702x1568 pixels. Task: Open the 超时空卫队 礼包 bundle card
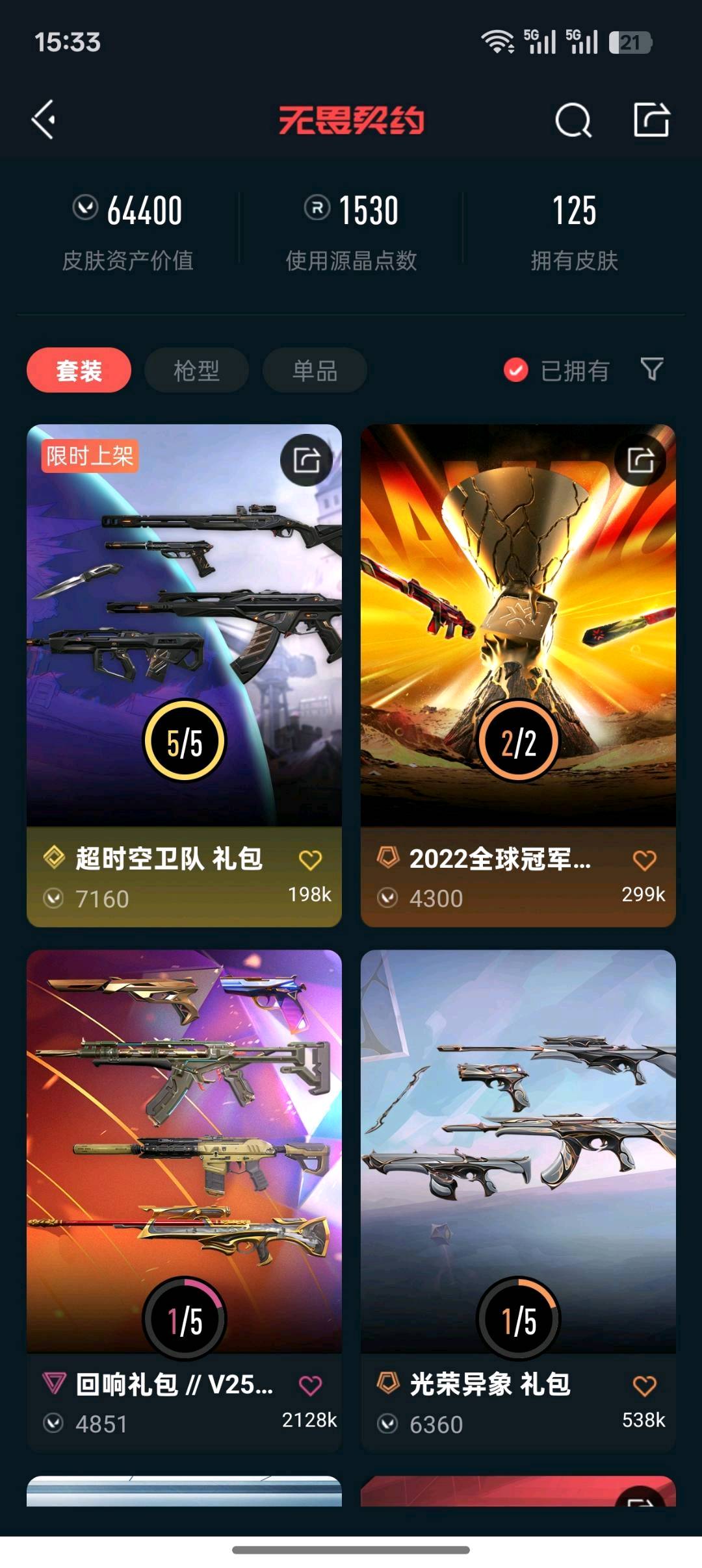point(184,624)
